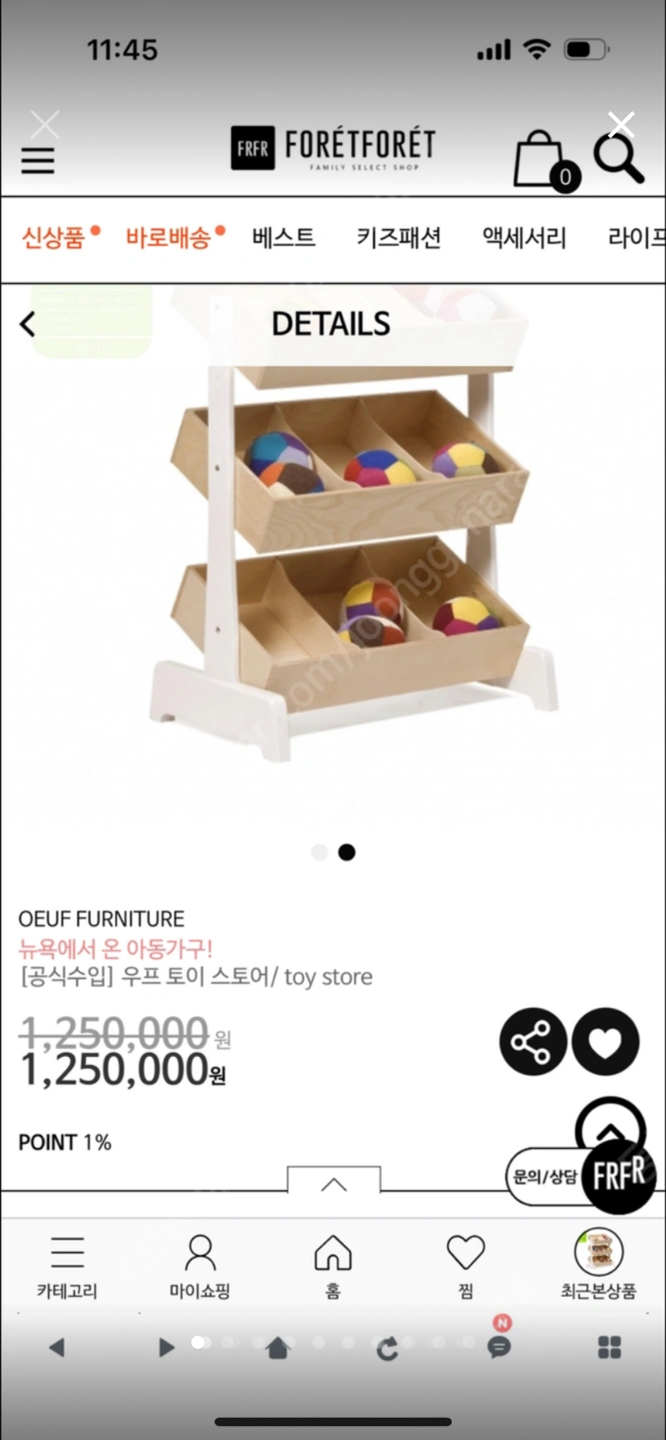
Task: Open the search magnifier
Action: pyautogui.click(x=618, y=158)
